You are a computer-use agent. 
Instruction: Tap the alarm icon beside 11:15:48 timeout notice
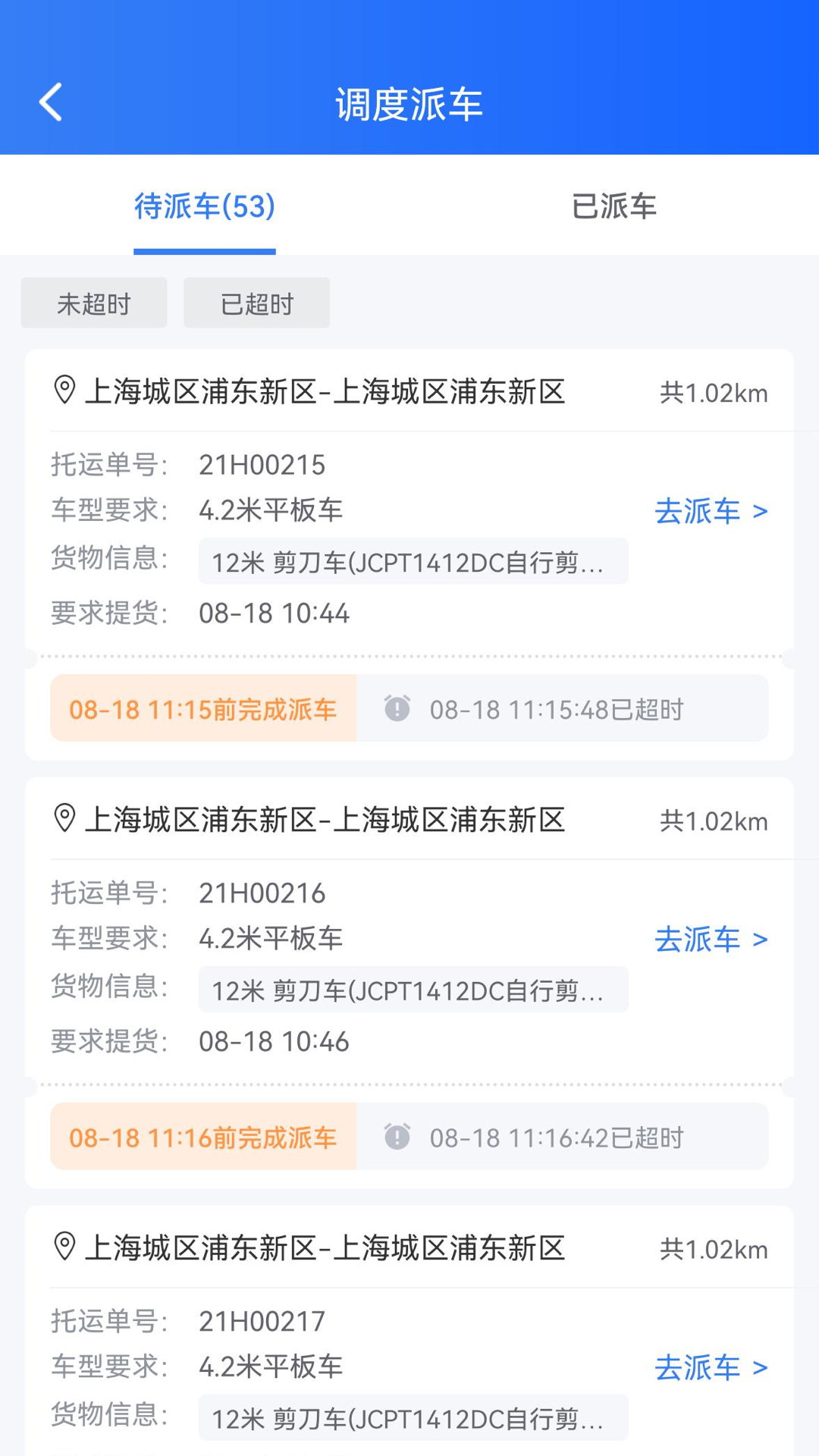[x=397, y=708]
